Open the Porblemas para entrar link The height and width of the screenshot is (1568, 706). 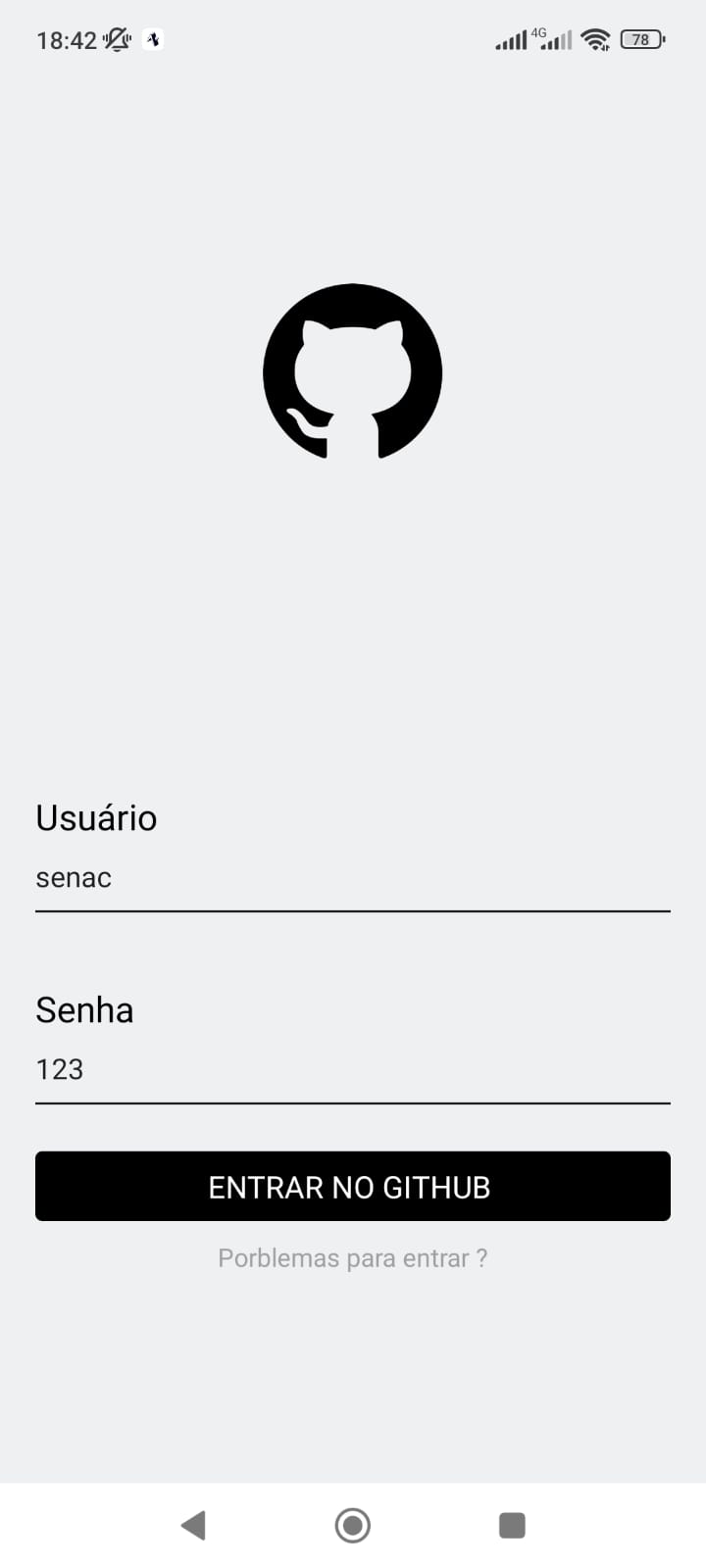(353, 1258)
